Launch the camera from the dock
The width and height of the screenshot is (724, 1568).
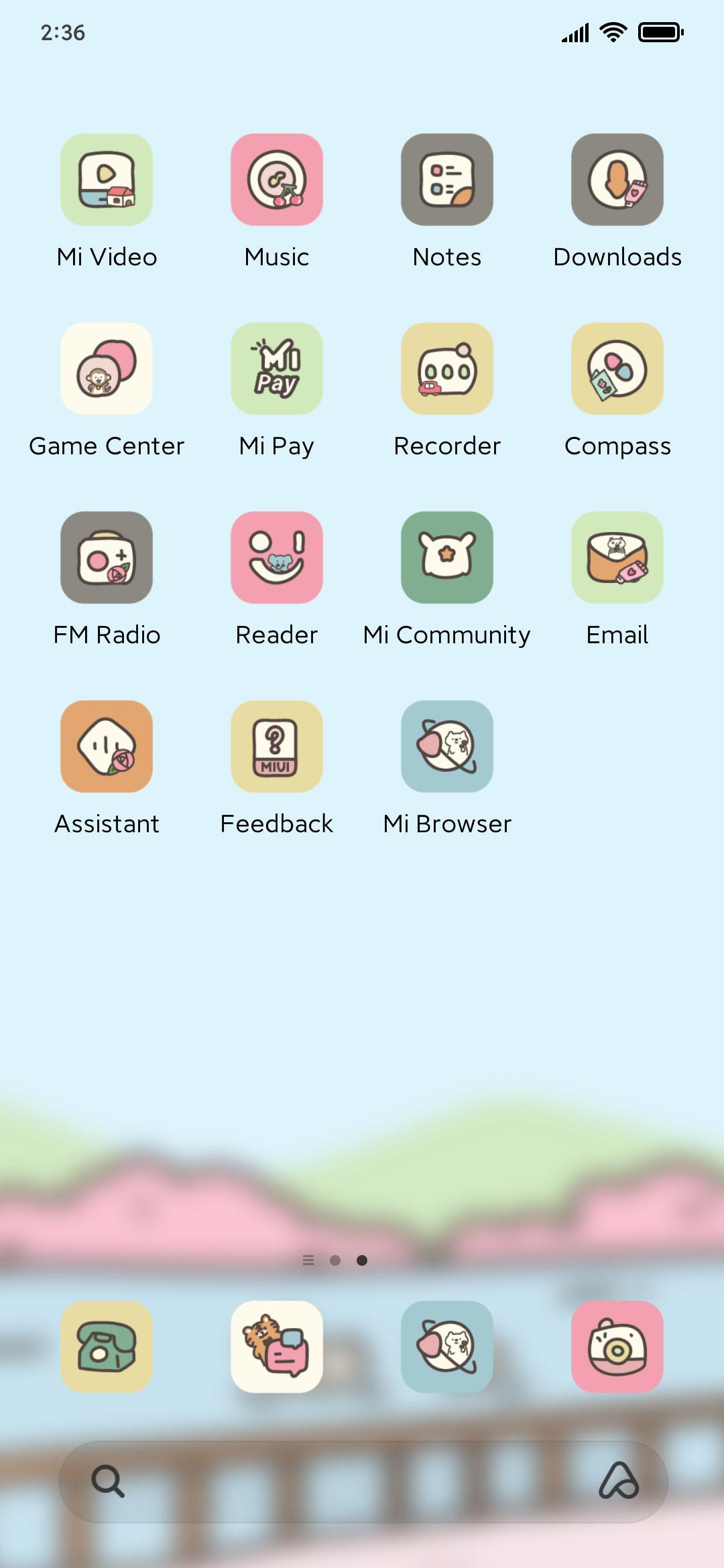point(617,1347)
